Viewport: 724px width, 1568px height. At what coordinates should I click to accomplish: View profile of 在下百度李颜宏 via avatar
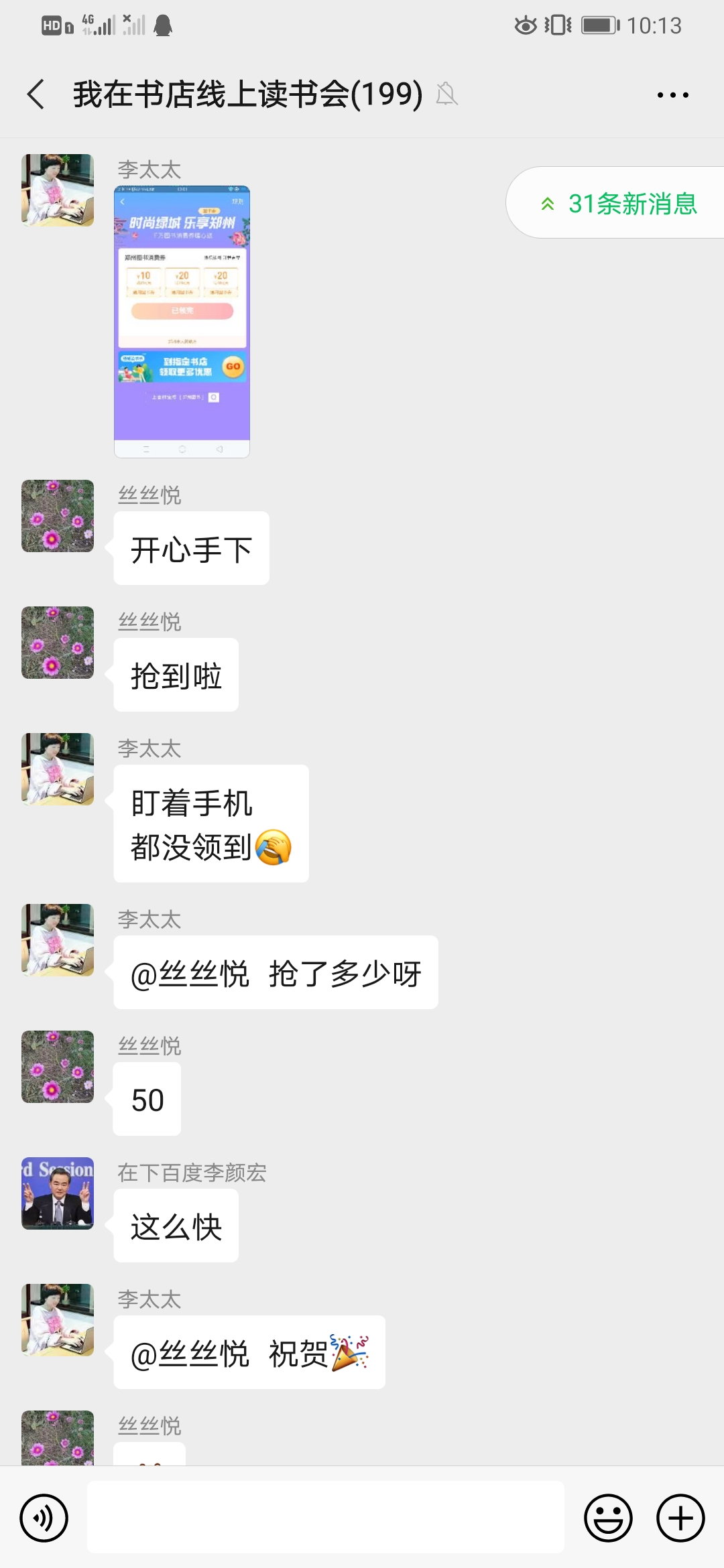pos(58,1193)
